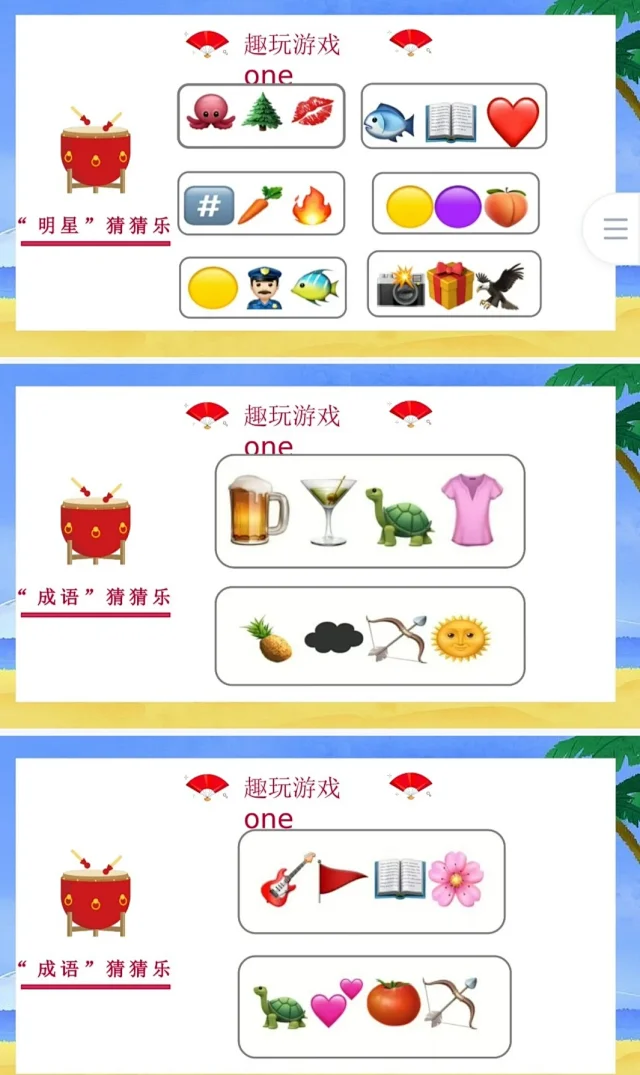The image size is (640, 1075).
Task: Open the floating menu button
Action: pyautogui.click(x=615, y=229)
